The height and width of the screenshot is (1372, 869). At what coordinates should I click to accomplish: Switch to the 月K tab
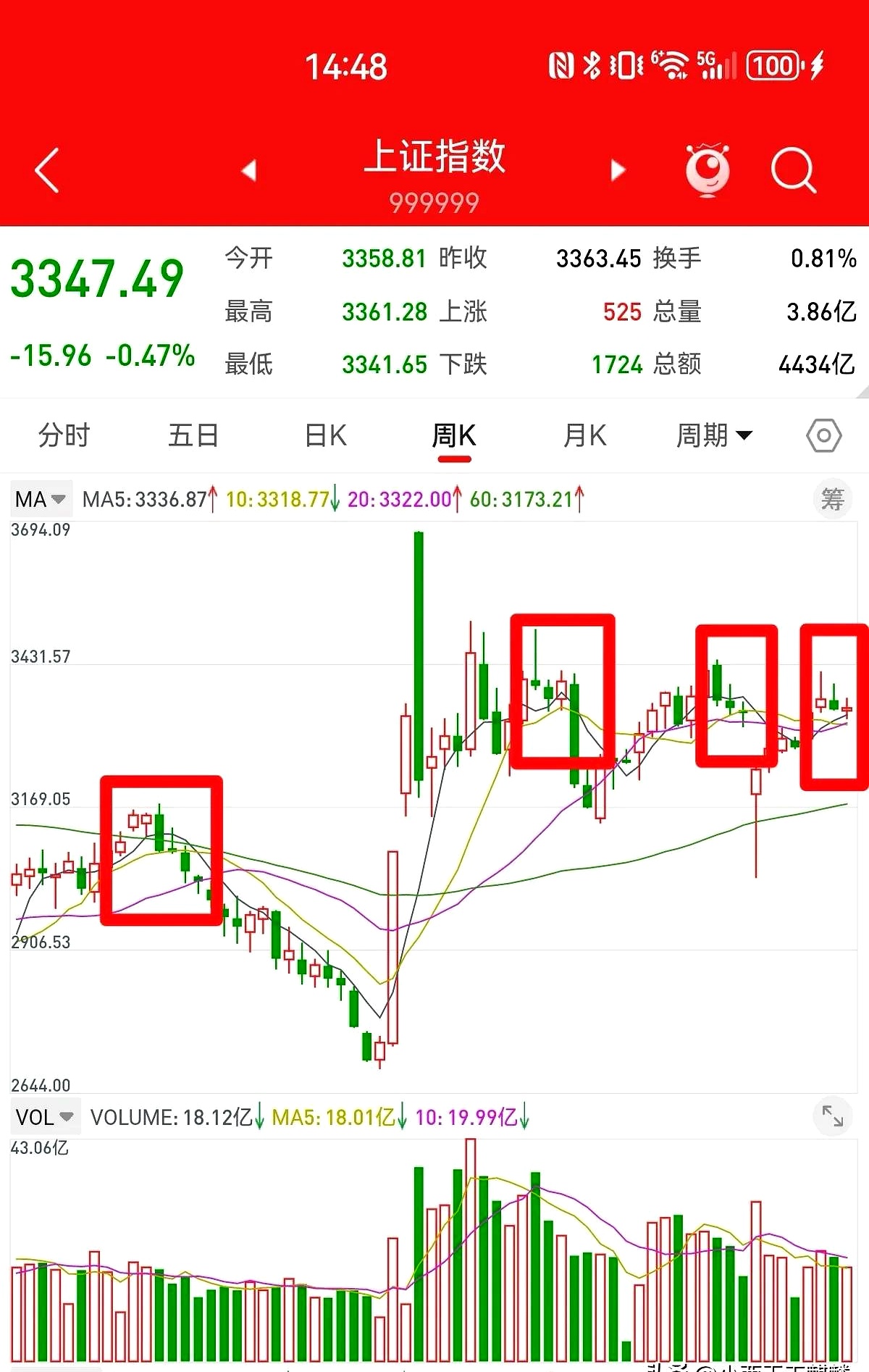click(585, 436)
